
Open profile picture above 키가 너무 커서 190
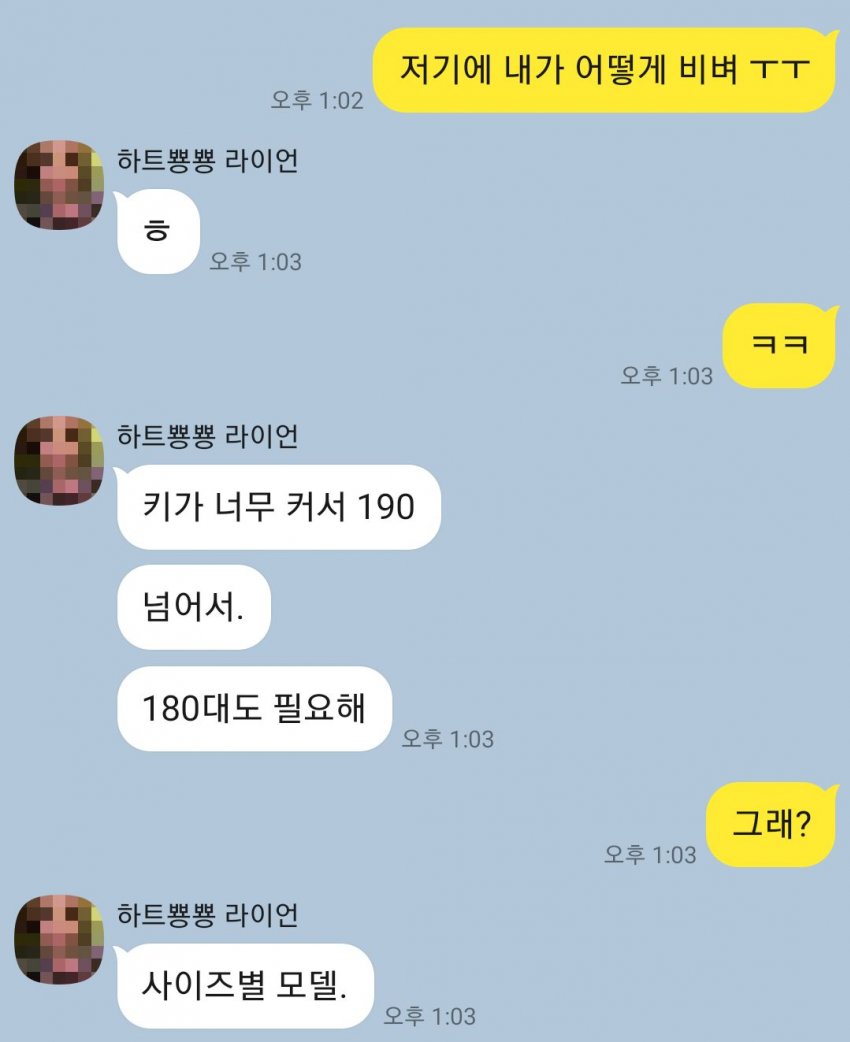[x=59, y=460]
